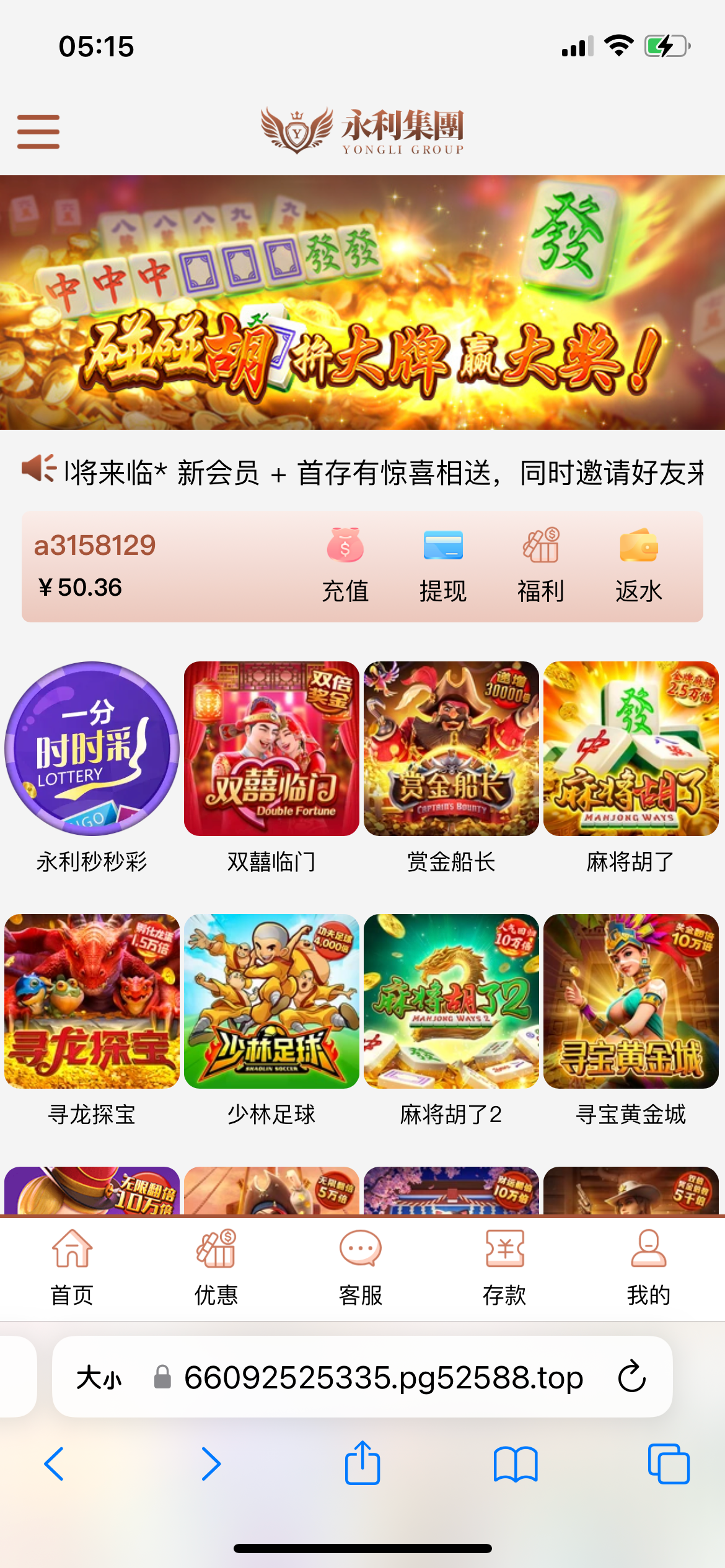This screenshot has height=1568, width=725.
Task: Open the 提现 withdrawal option
Action: coord(442,565)
